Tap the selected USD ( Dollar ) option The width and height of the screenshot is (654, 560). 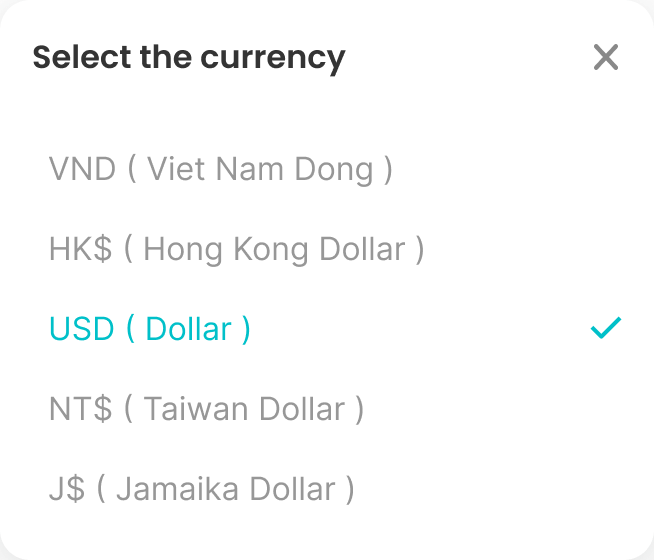click(x=150, y=329)
